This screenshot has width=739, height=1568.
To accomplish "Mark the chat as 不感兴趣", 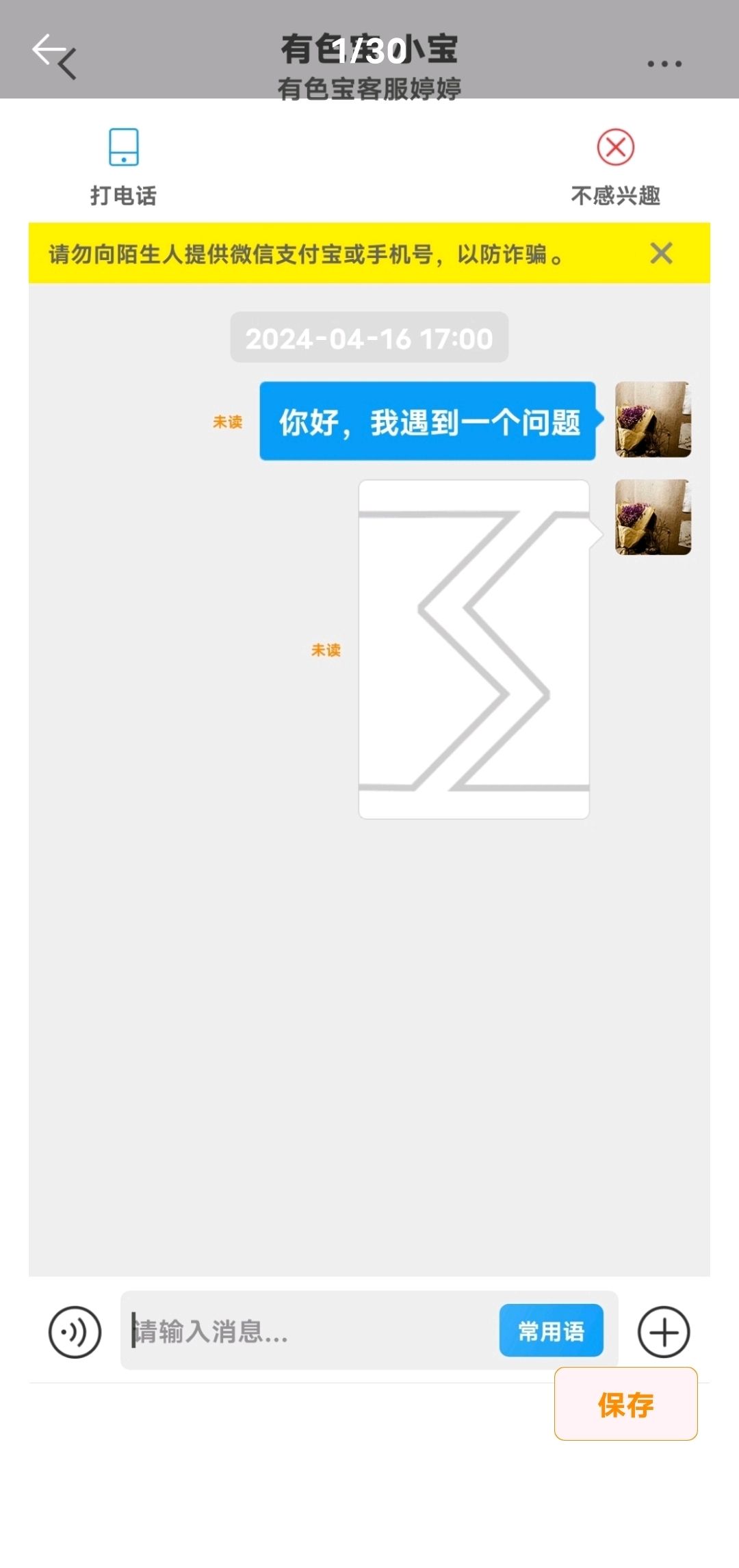I will click(616, 167).
